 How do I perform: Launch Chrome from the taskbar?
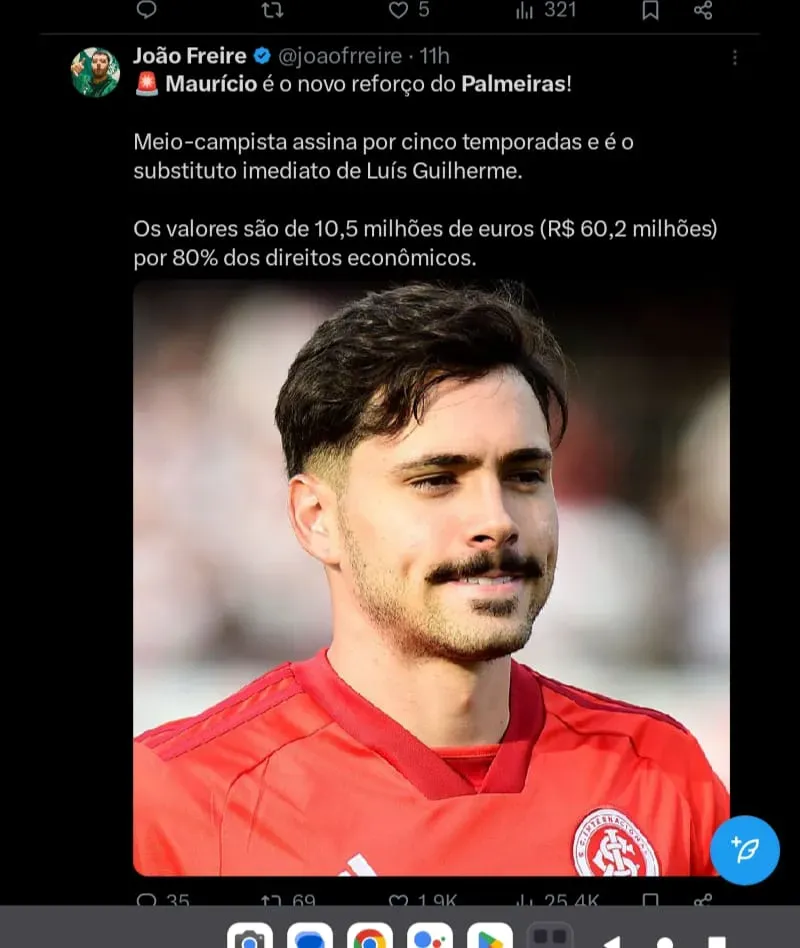[370, 938]
